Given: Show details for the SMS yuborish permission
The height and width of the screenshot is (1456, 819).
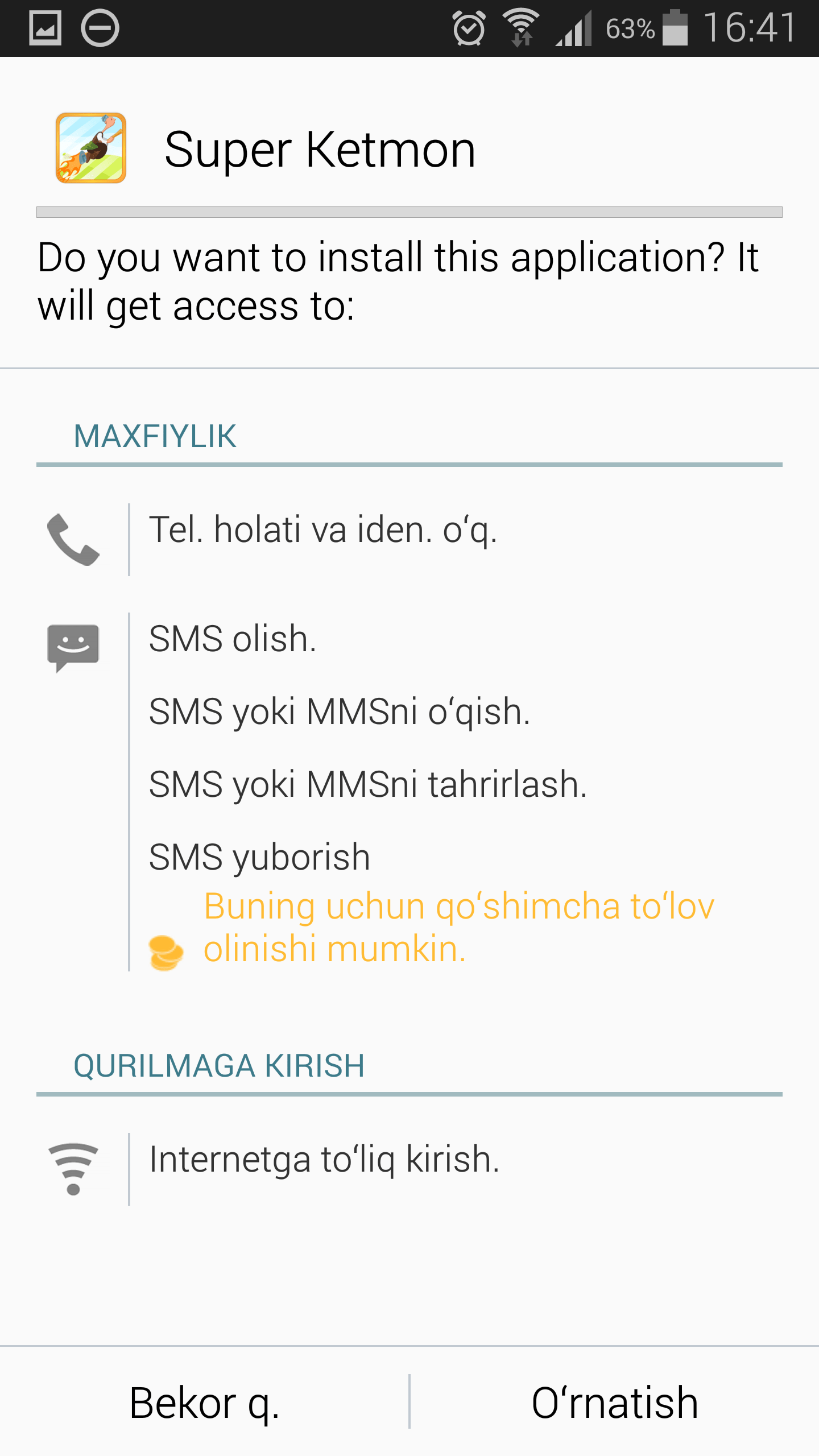Looking at the screenshot, I should click(259, 857).
